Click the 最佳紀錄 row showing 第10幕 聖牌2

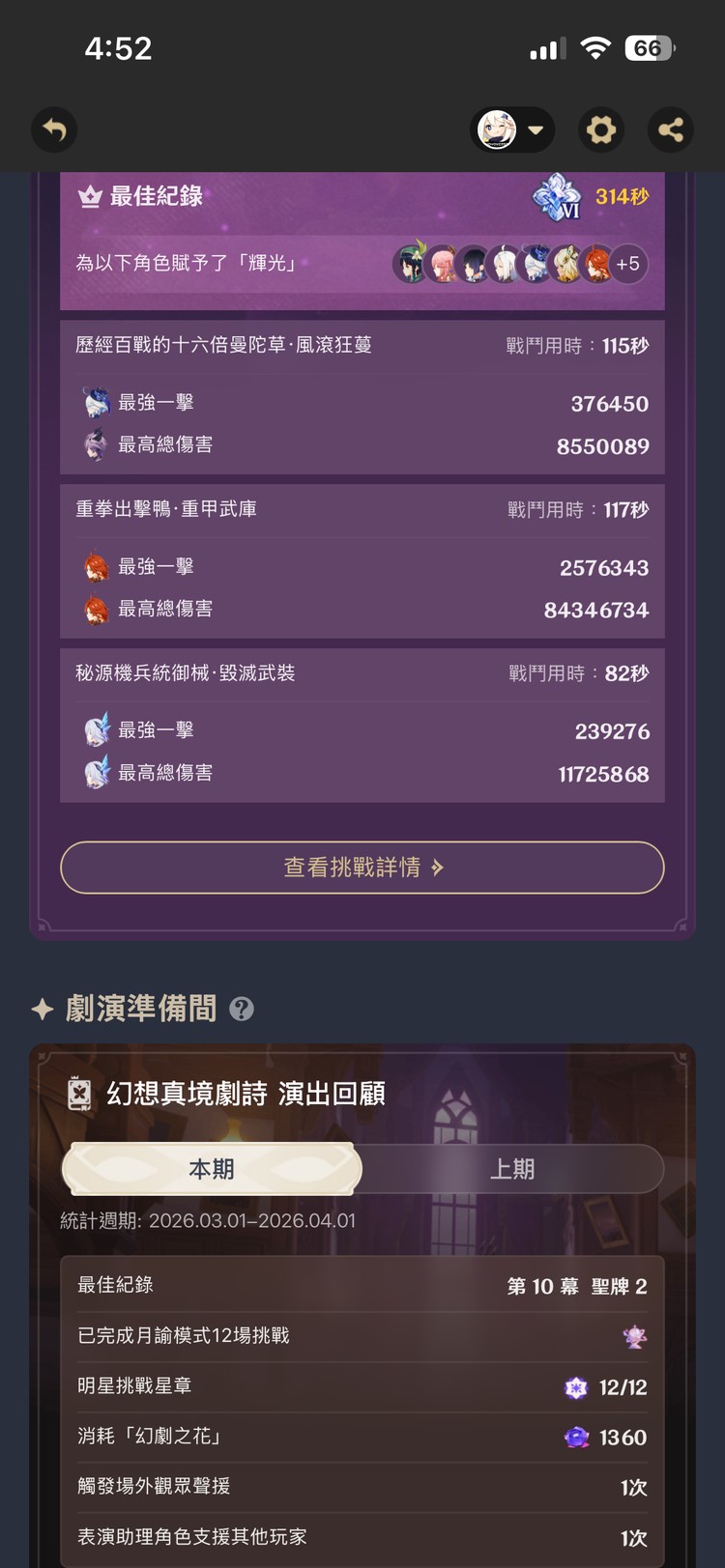(362, 1285)
